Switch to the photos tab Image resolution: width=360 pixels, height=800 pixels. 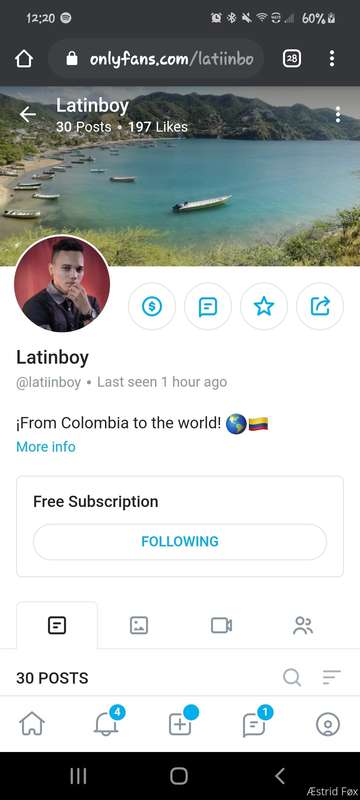point(139,625)
